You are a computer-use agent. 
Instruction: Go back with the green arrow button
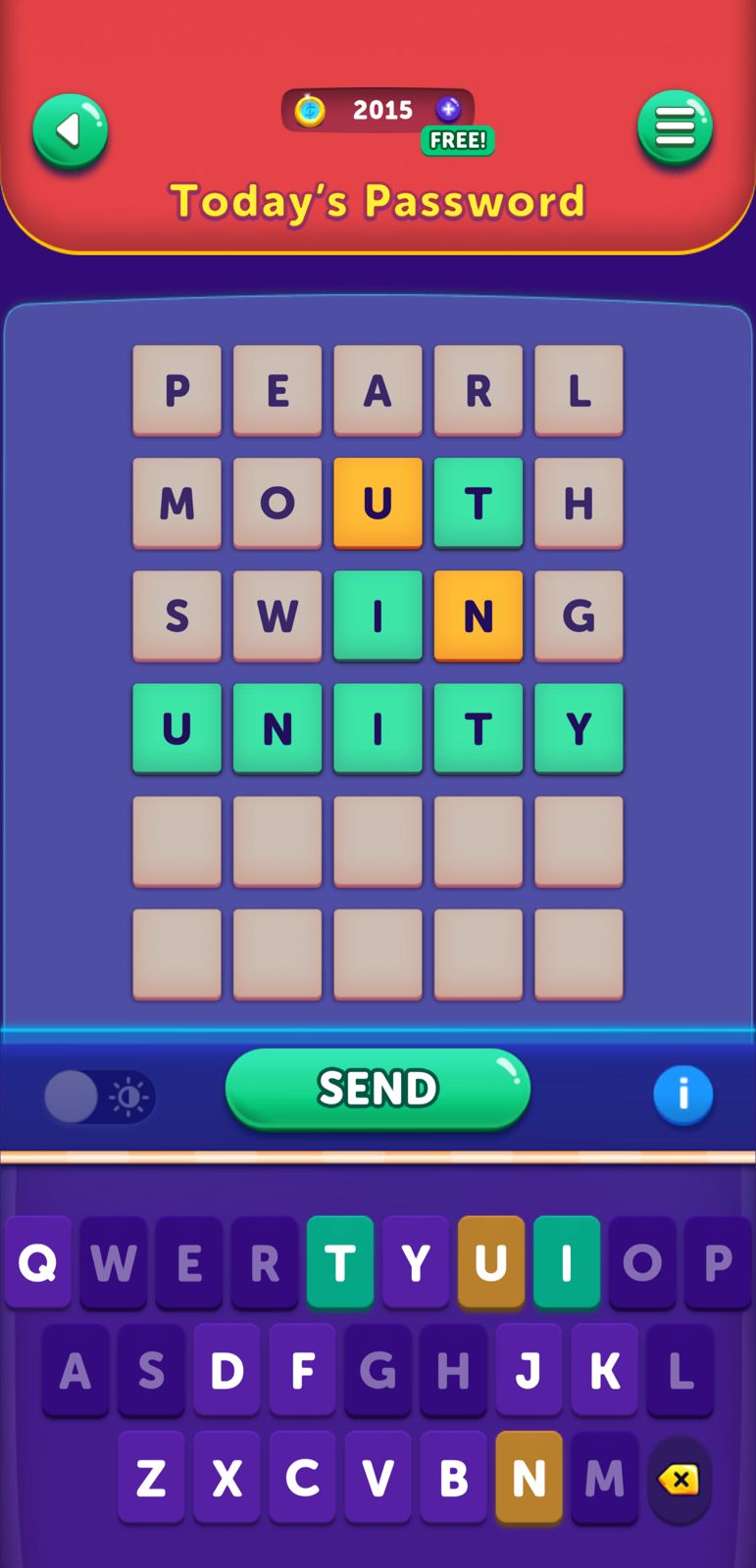click(70, 130)
